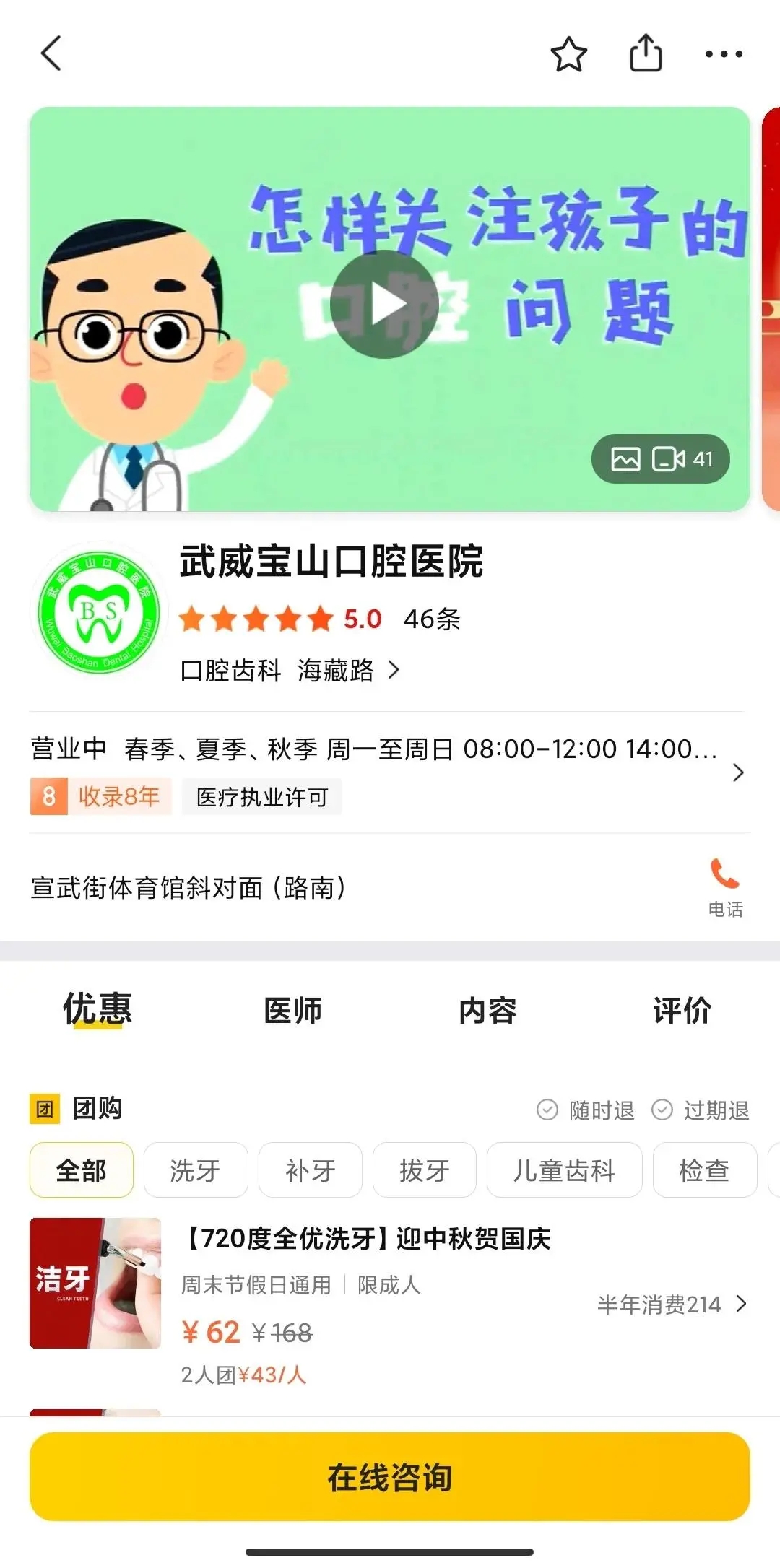780x1568 pixels.
Task: Open the 720度全优洗牙 deal
Action: [368, 1240]
